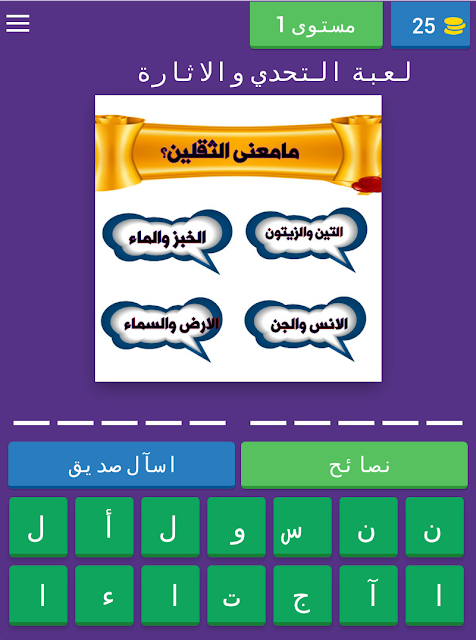Tap the مستوى 1 level button
The height and width of the screenshot is (640, 476).
316,25
